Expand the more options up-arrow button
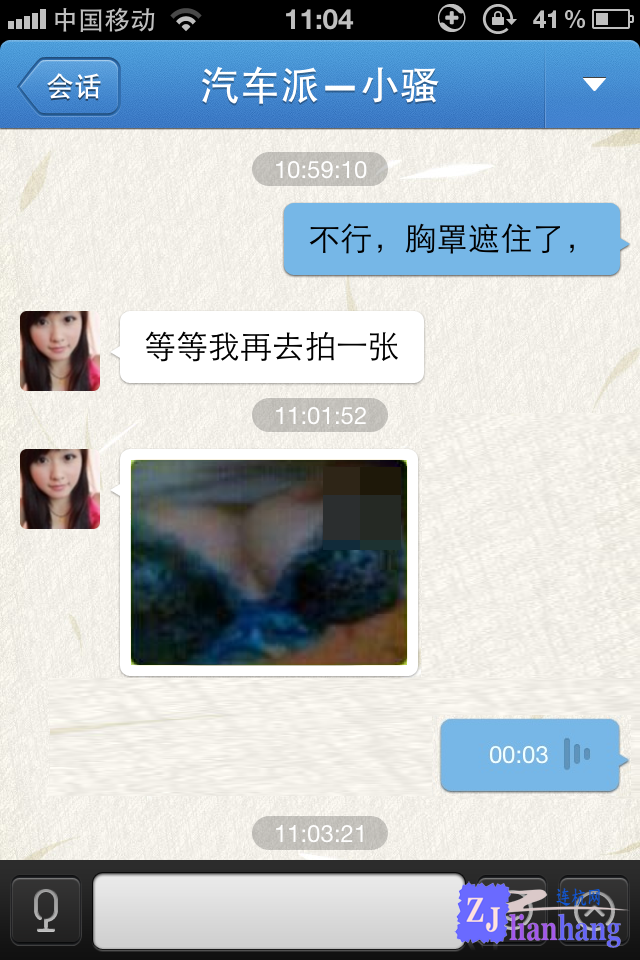The image size is (640, 960). (x=596, y=910)
